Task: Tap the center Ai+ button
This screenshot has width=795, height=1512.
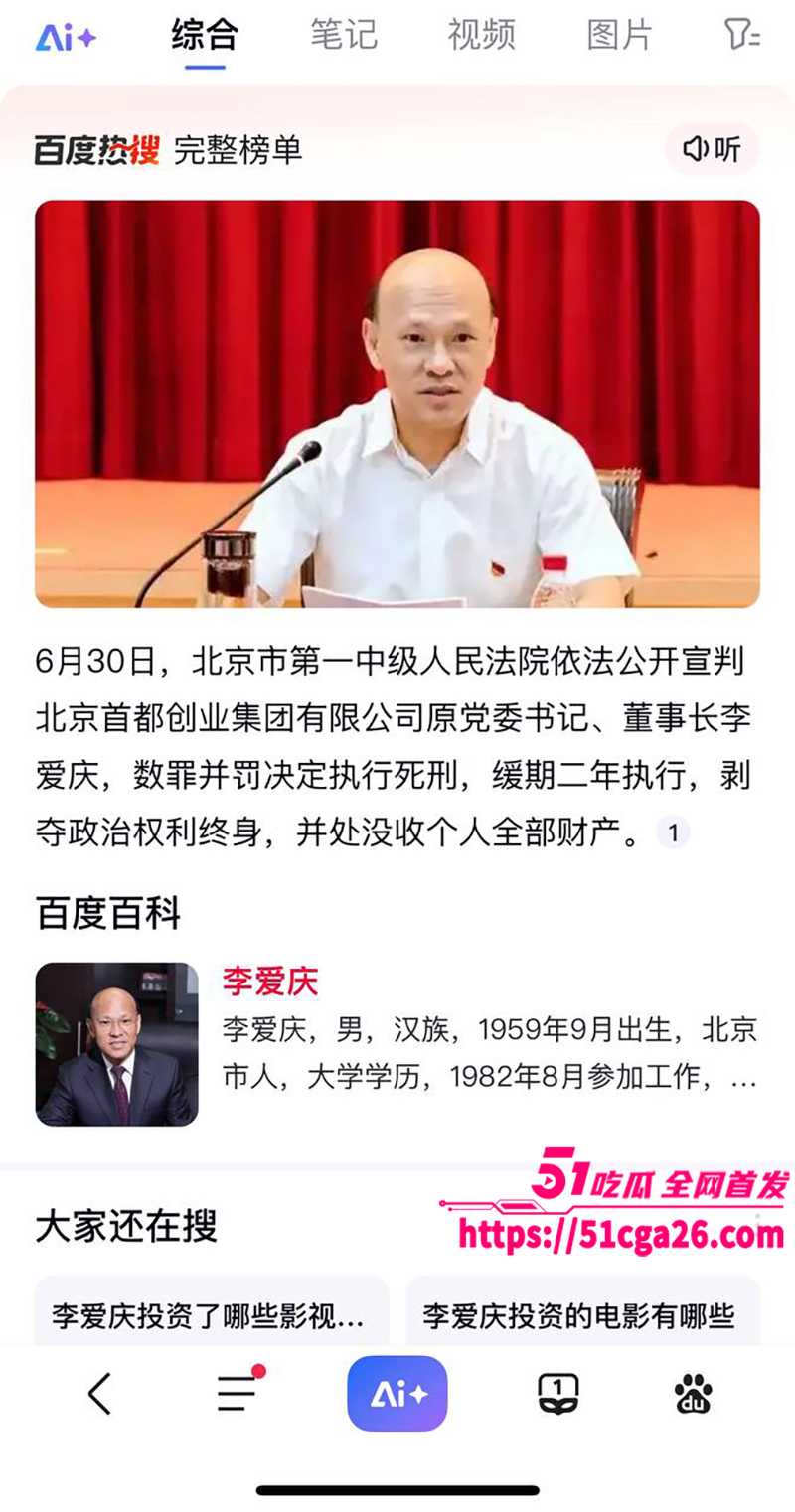Action: click(397, 1394)
